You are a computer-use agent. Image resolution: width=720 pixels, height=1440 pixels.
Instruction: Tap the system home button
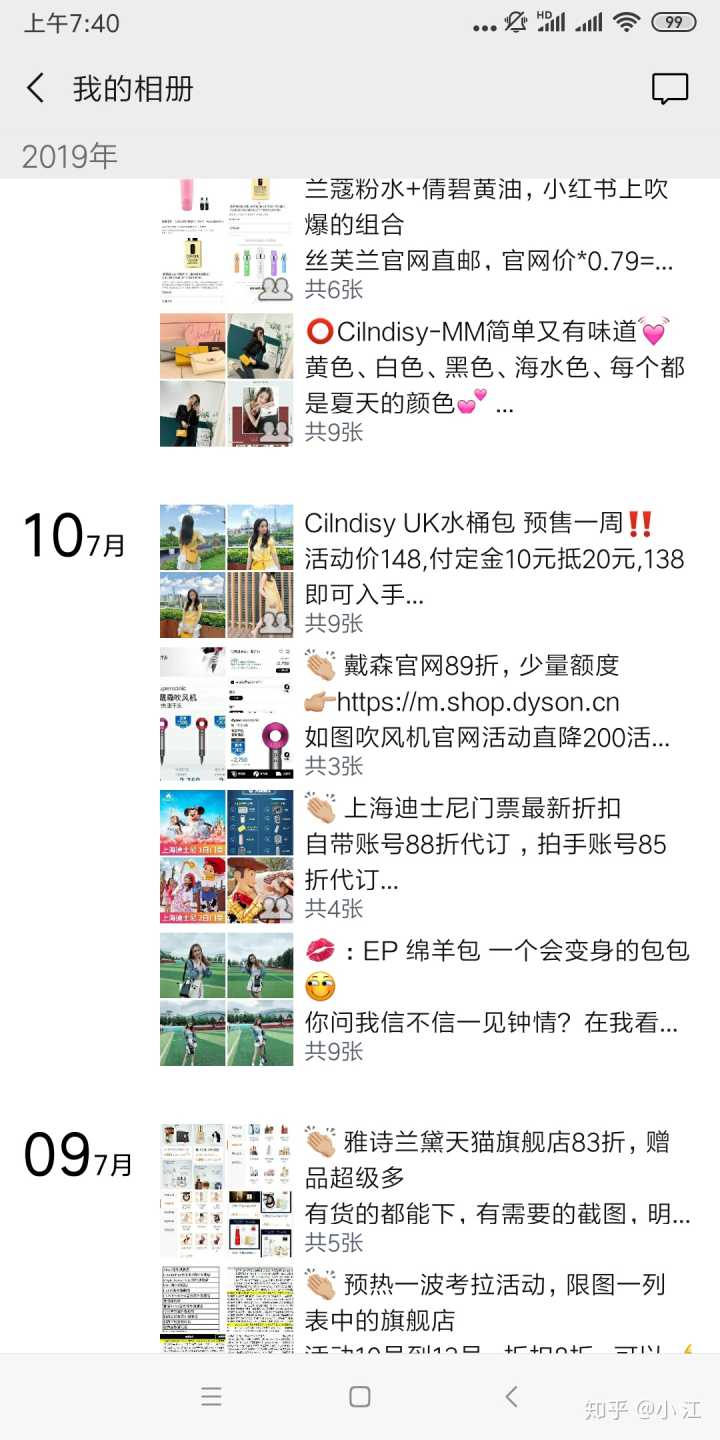click(x=360, y=1397)
